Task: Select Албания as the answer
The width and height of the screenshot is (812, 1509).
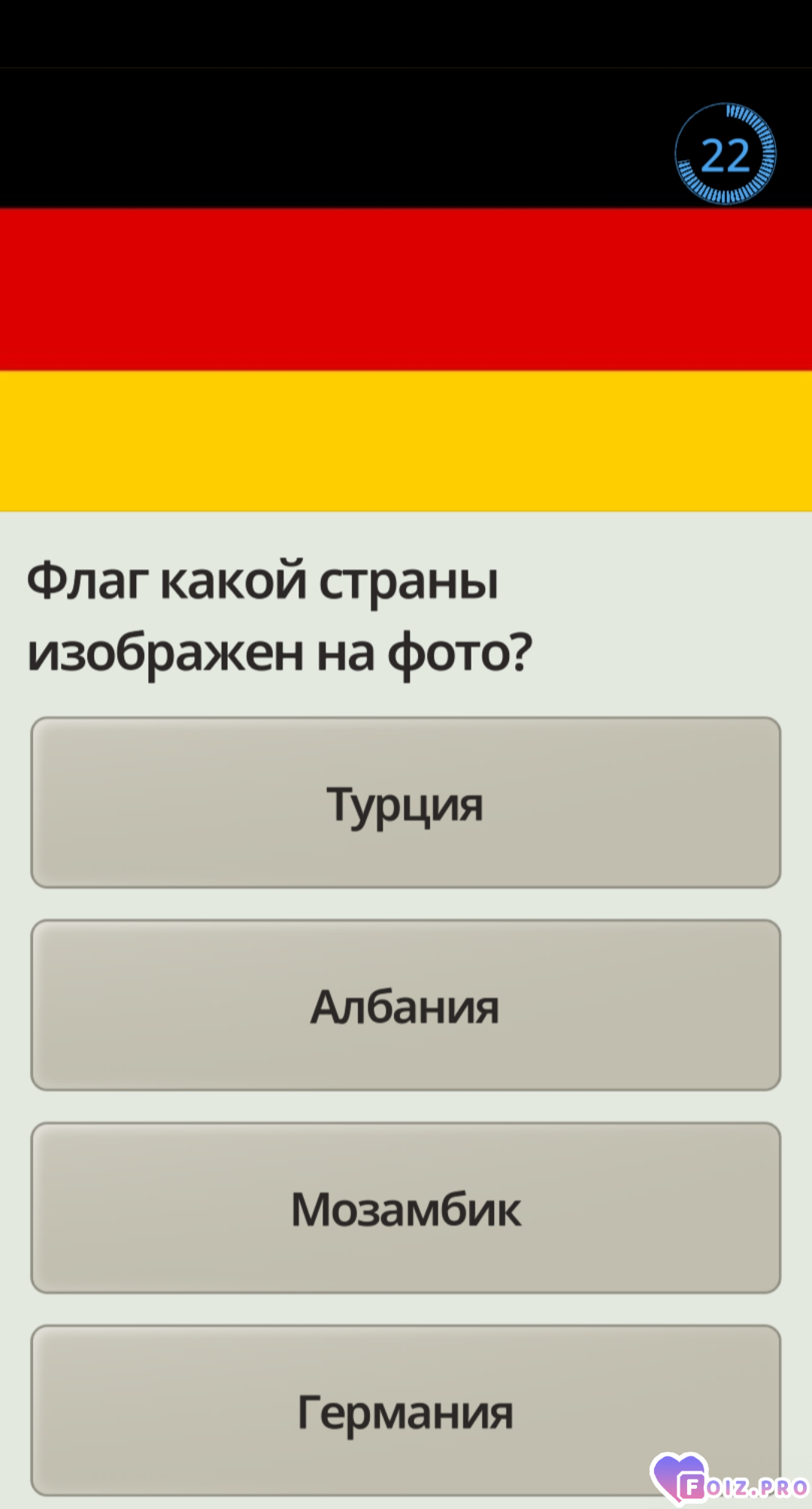Action: 405,1005
